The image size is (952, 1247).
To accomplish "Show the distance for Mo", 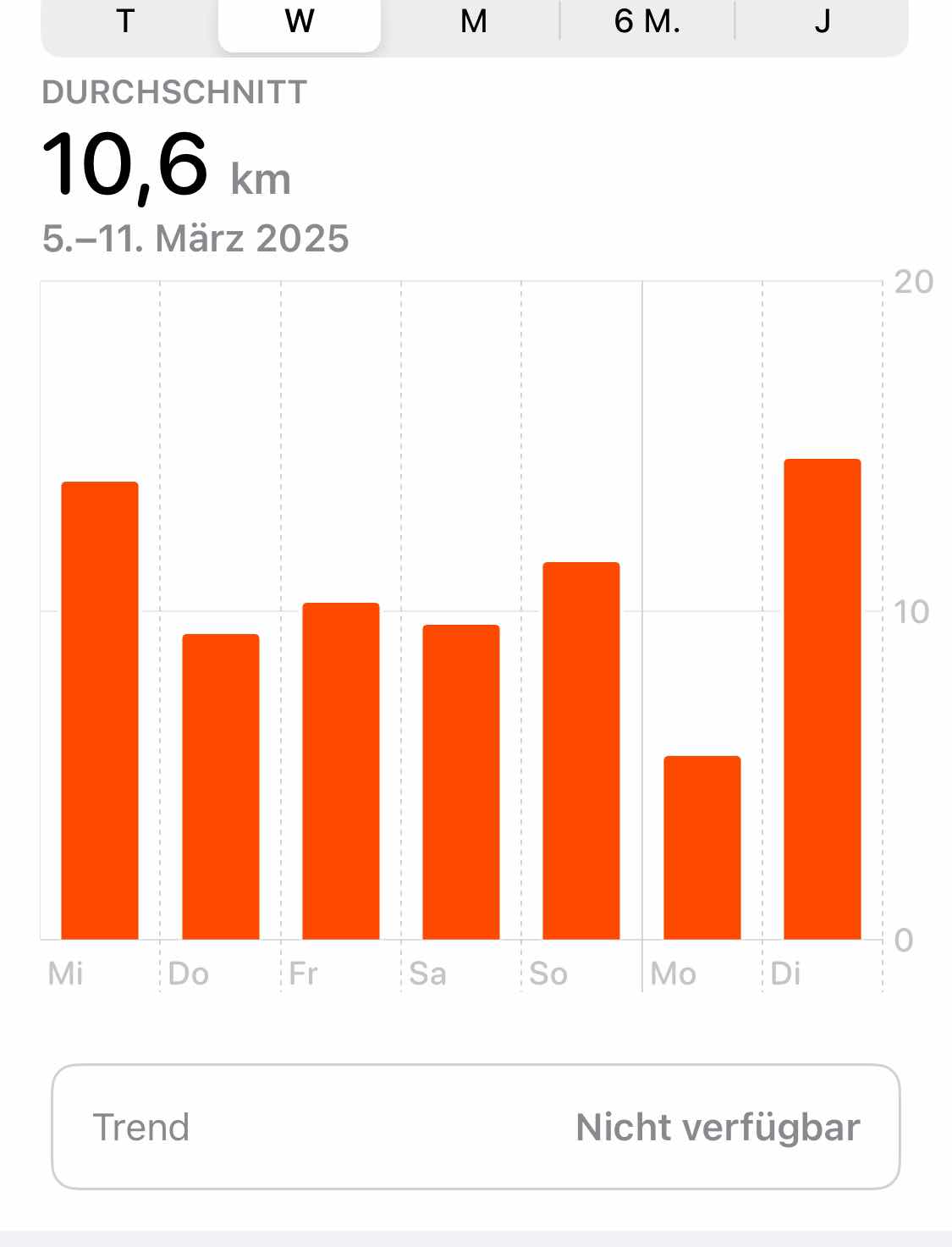I will tap(702, 847).
